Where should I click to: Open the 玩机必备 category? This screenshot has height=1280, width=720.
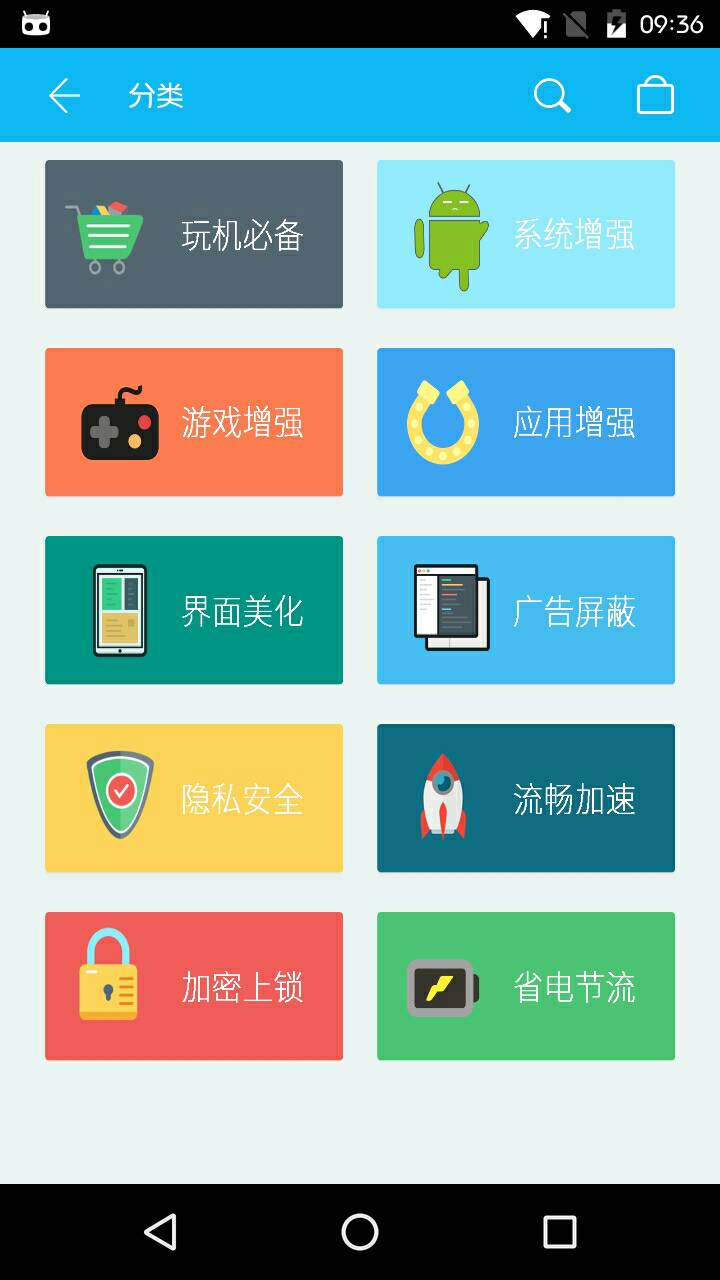pyautogui.click(x=194, y=234)
